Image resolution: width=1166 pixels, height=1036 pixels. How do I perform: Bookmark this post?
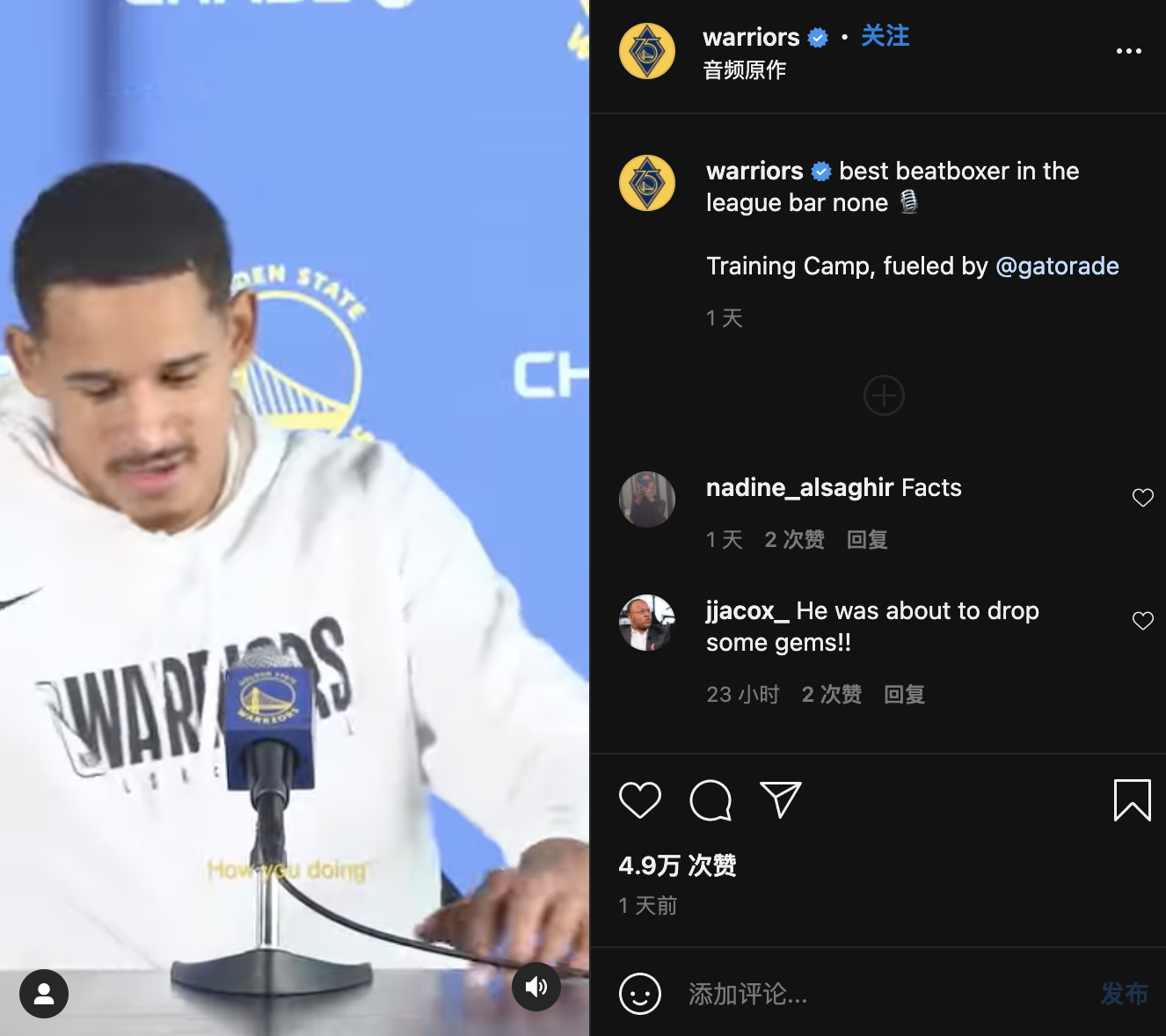(x=1132, y=799)
